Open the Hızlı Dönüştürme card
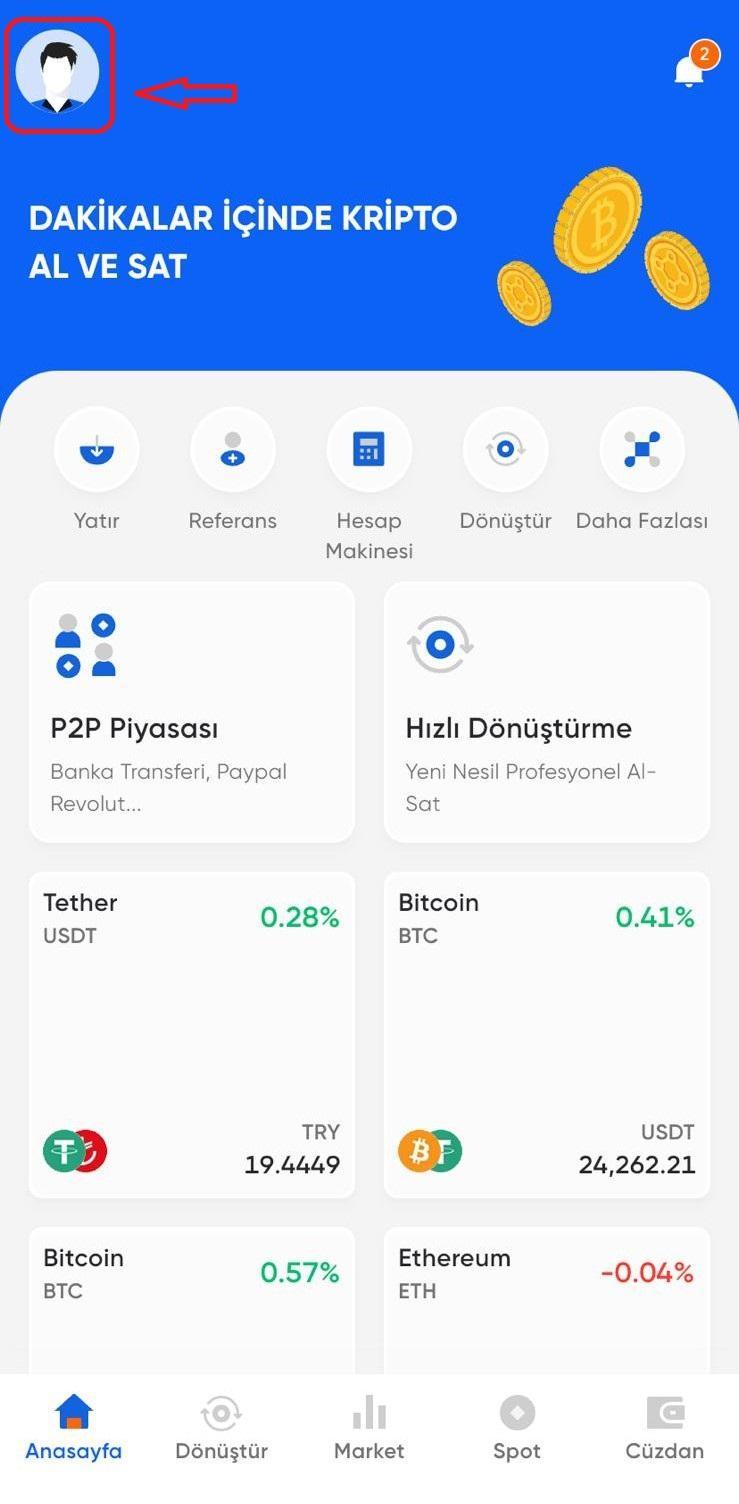739x1504 pixels. pyautogui.click(x=547, y=712)
